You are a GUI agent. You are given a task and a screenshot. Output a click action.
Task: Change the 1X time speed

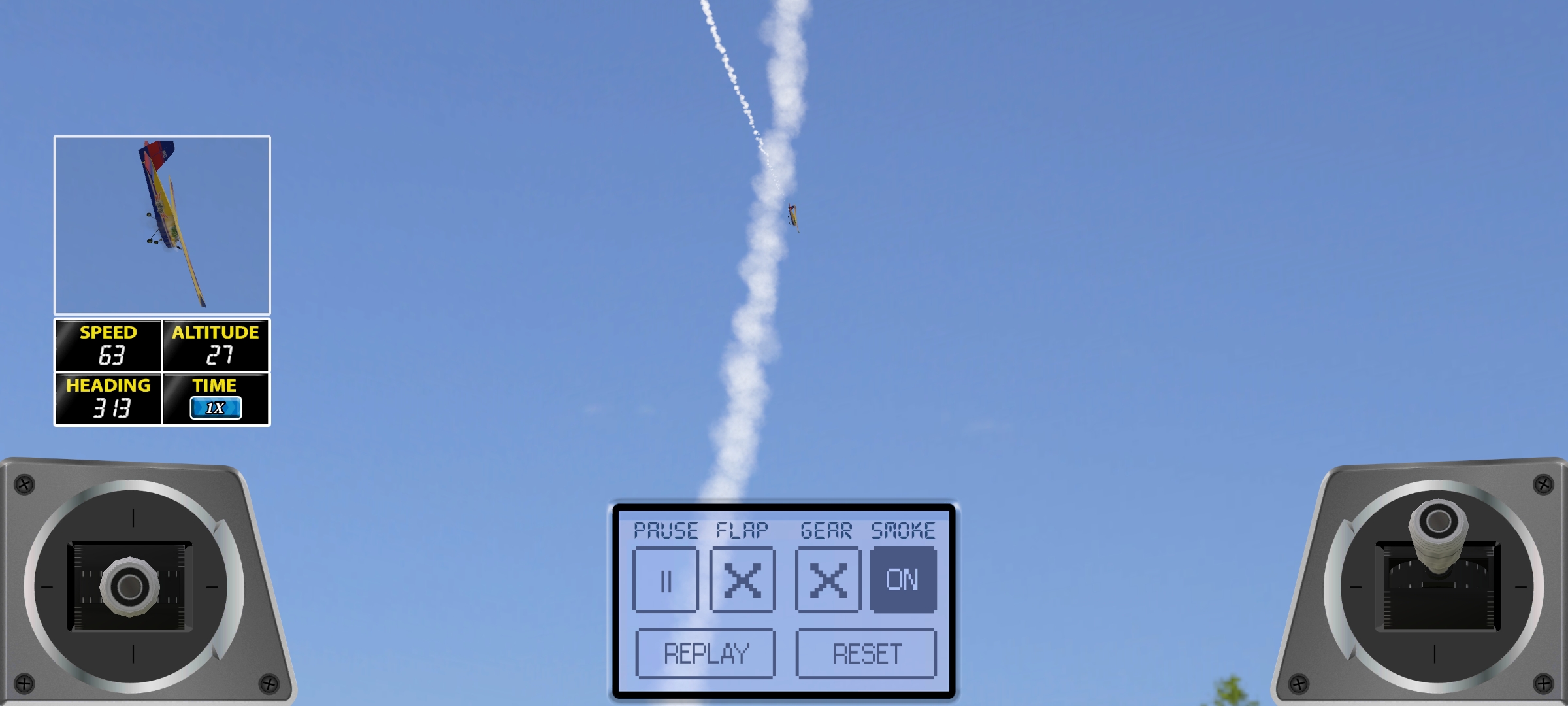[216, 408]
